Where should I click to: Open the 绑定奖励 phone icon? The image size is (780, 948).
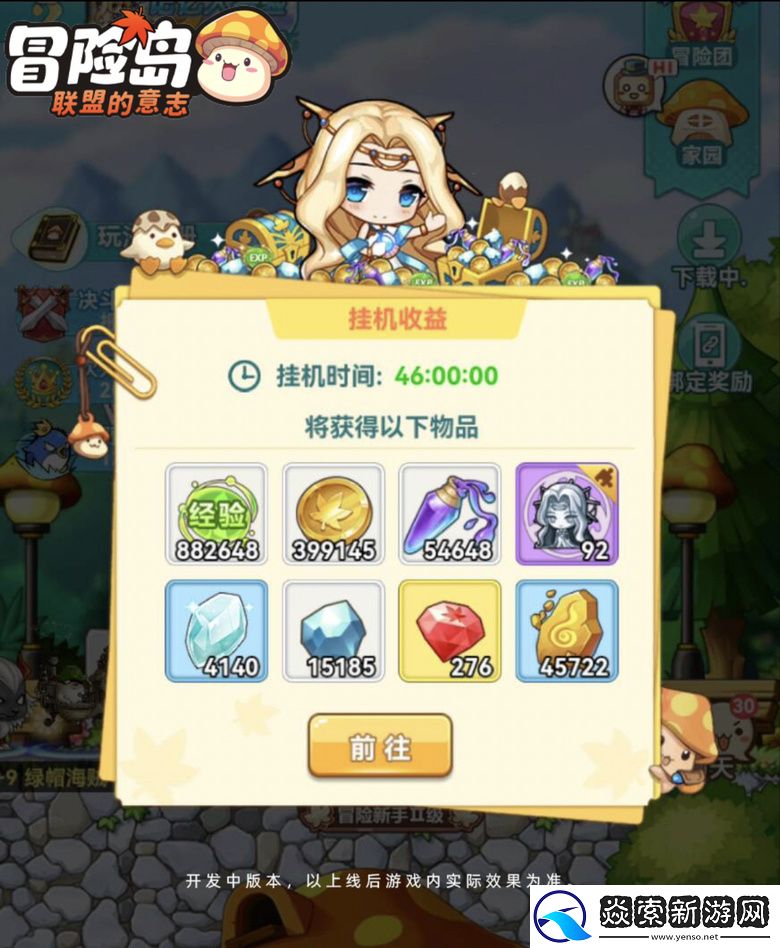pos(708,355)
